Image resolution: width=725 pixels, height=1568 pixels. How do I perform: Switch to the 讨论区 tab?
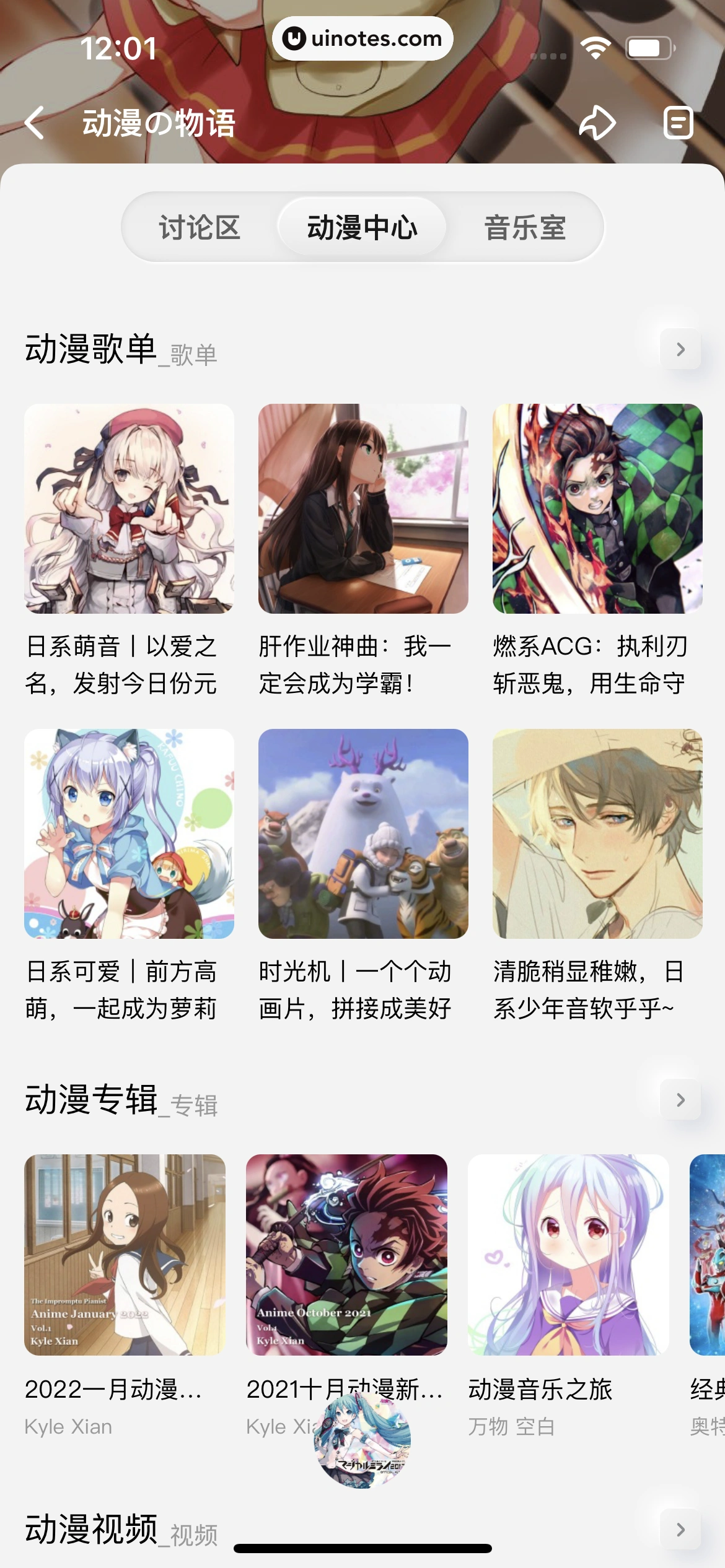[201, 227]
